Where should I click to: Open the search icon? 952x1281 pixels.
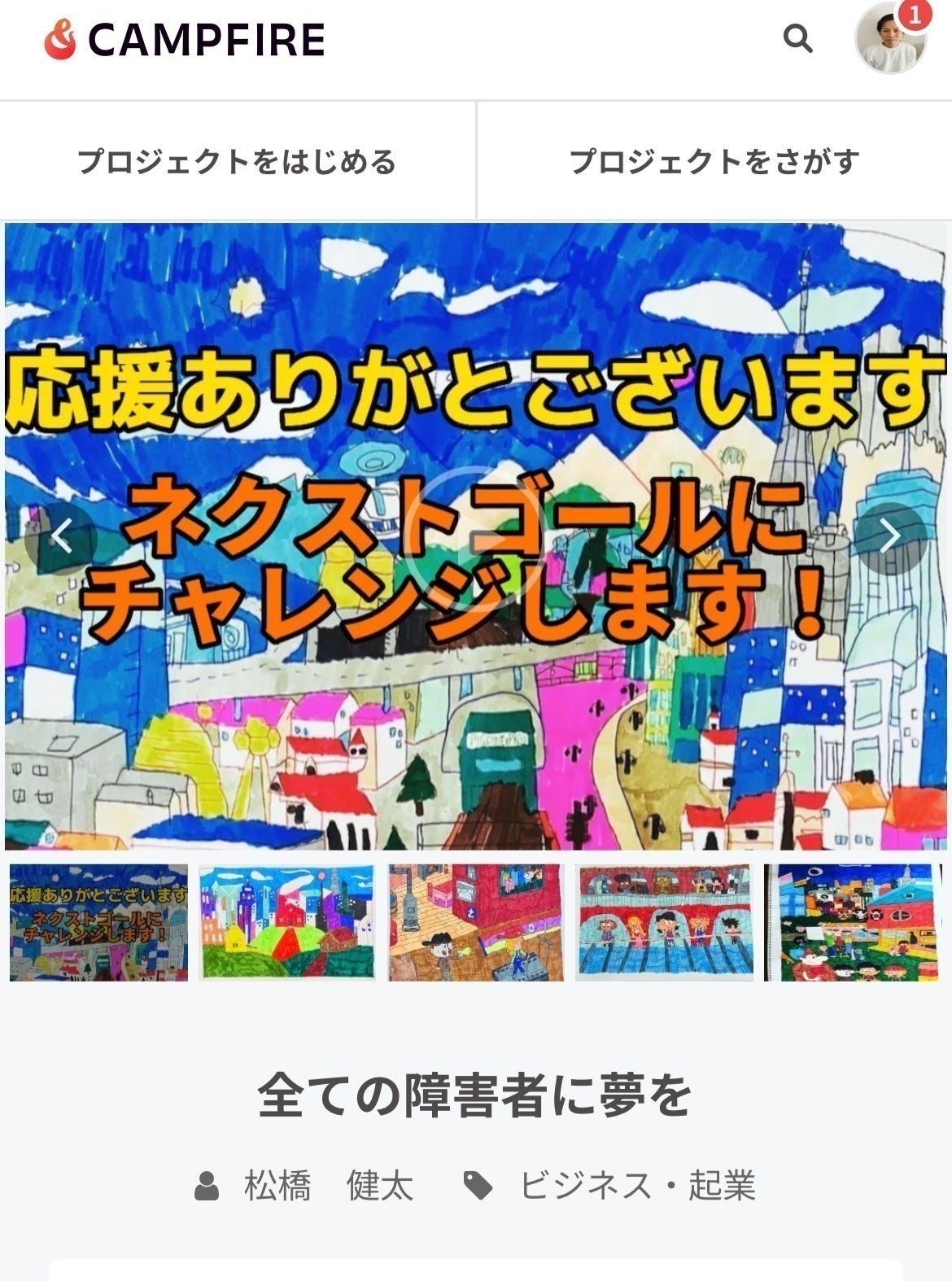(797, 38)
